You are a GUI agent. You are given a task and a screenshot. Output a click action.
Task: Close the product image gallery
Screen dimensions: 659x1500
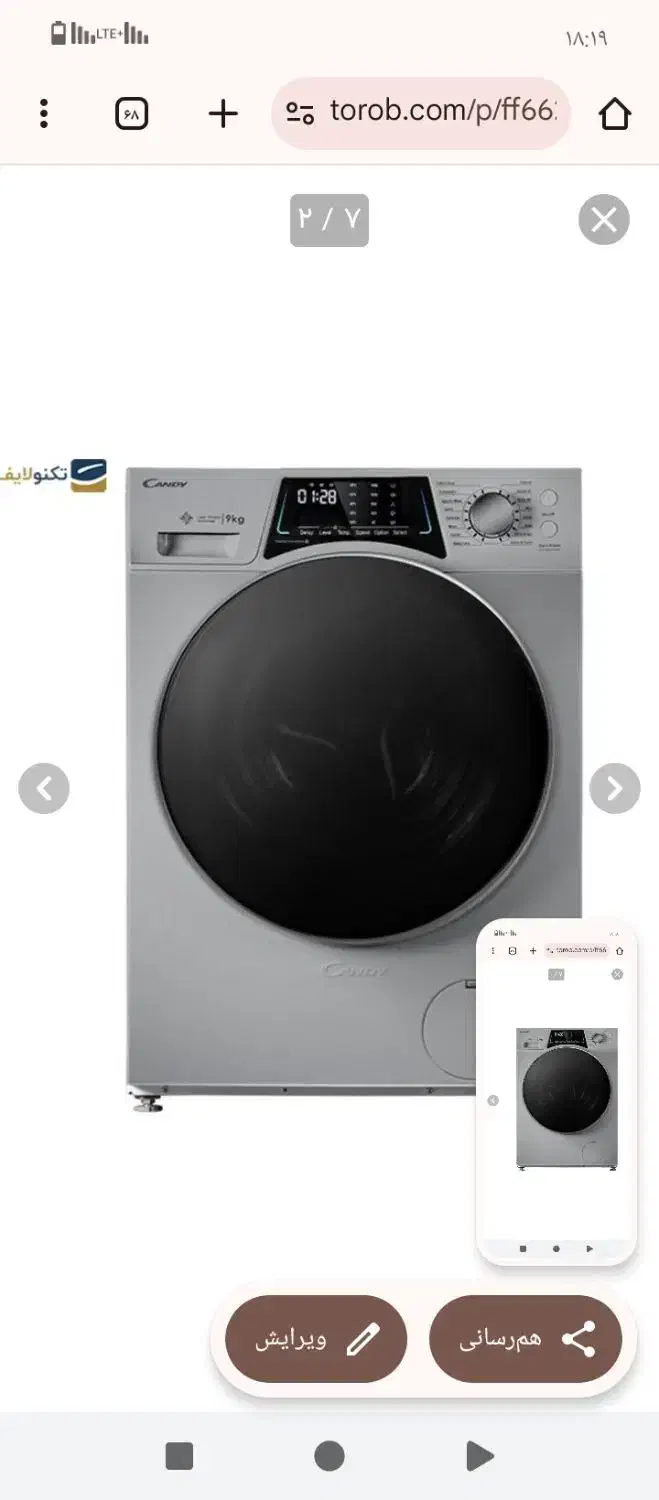tap(604, 220)
